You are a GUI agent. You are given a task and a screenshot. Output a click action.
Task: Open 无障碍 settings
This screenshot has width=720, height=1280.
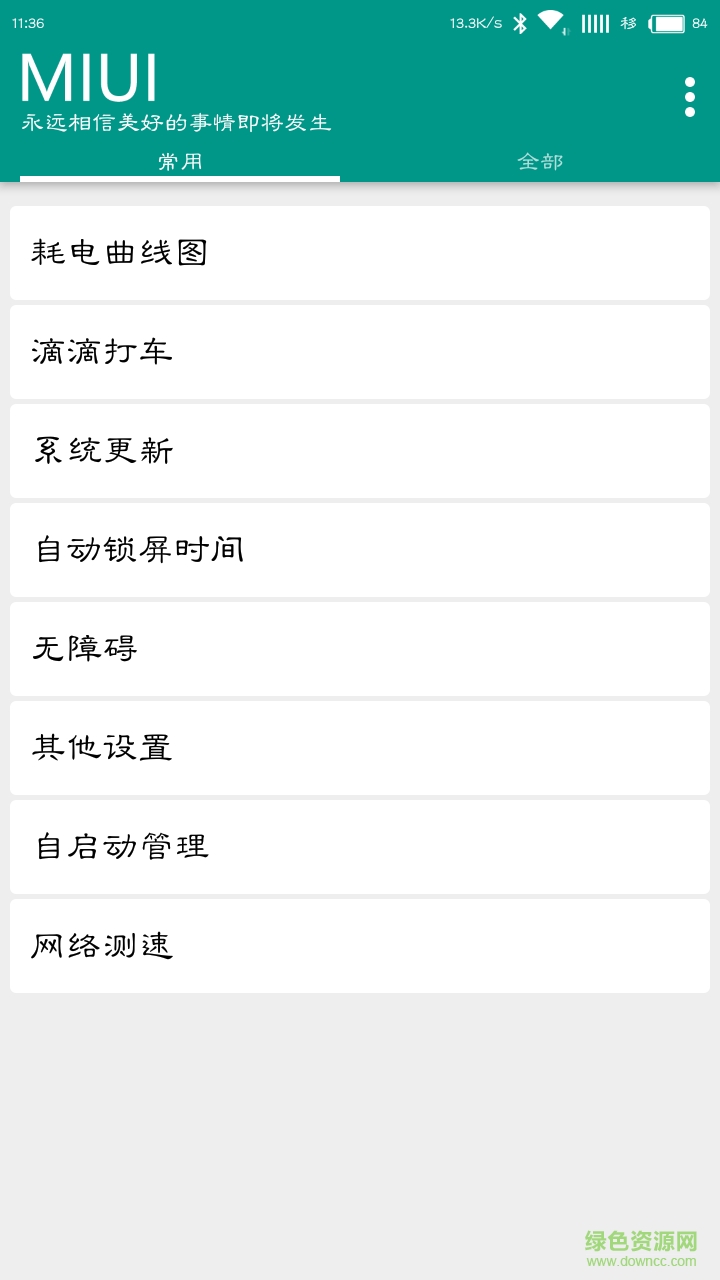coord(360,648)
